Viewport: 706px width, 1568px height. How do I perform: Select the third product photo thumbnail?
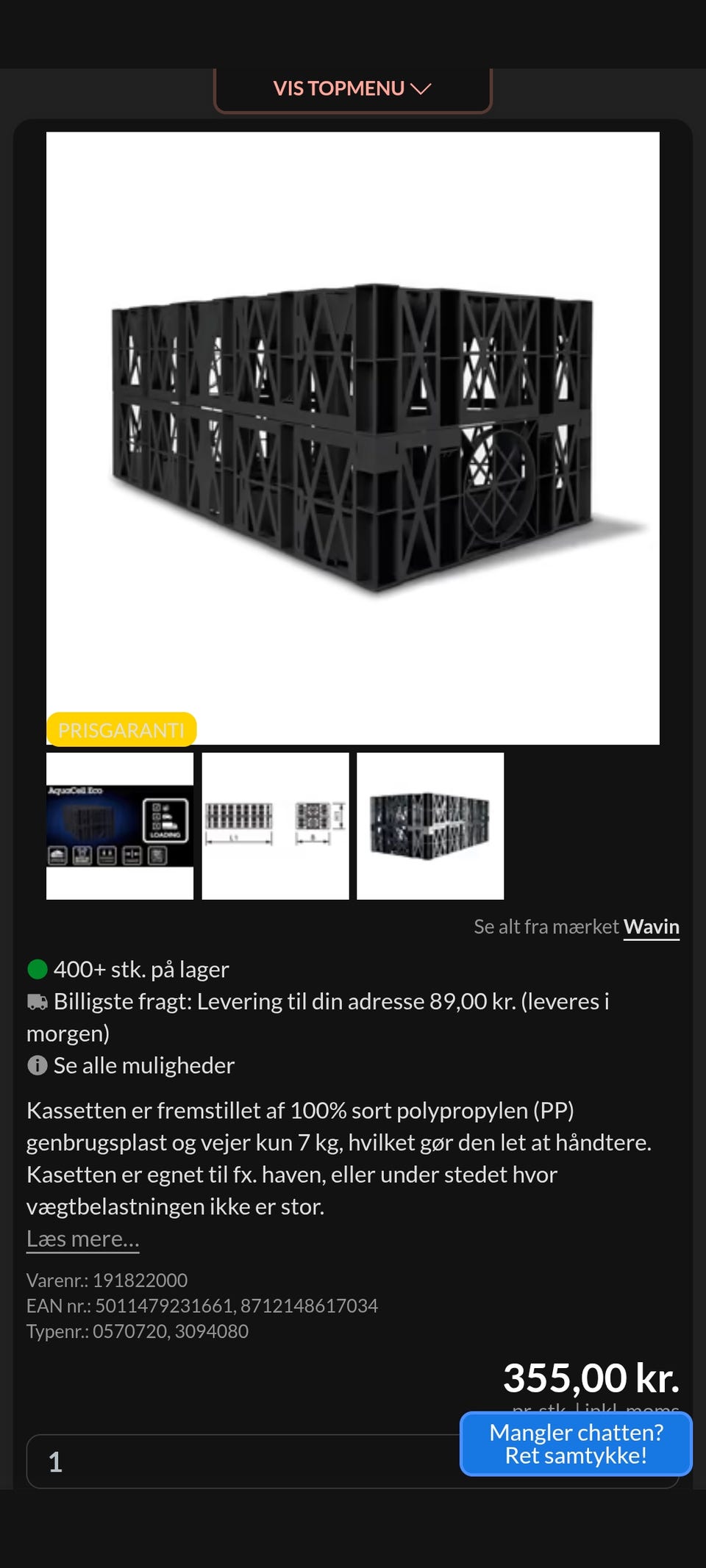pyautogui.click(x=430, y=826)
